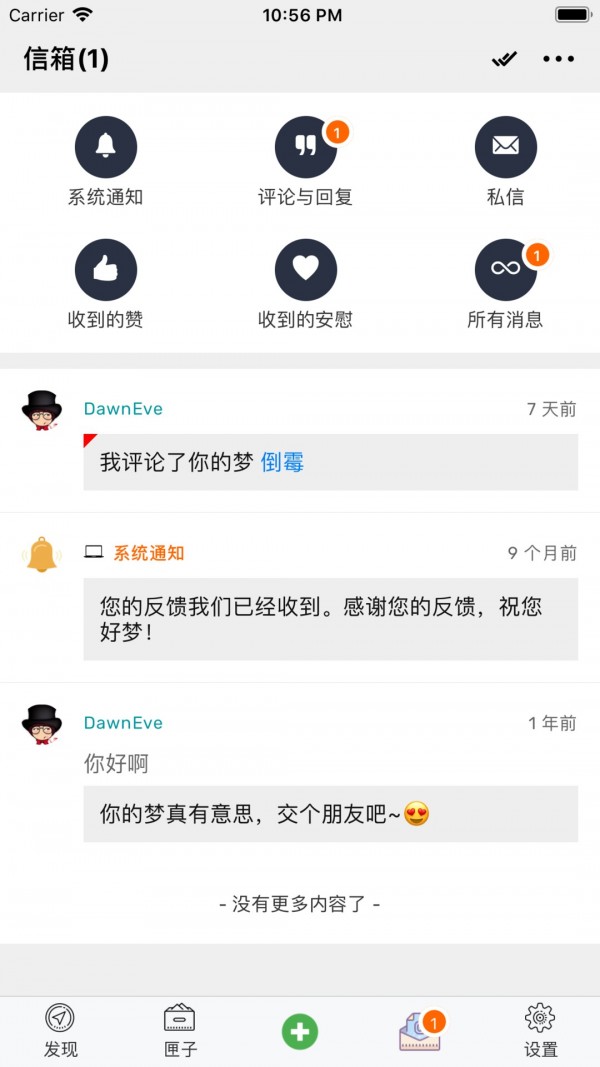The width and height of the screenshot is (600, 1067).
Task: Open the 系统通知 feedback message
Action: pos(330,619)
